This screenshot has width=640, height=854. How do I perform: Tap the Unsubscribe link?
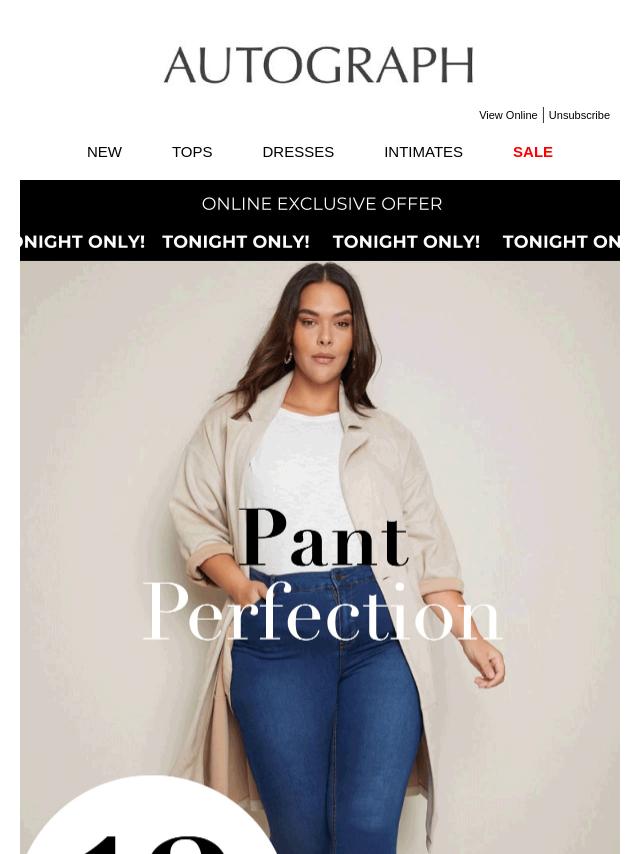[x=579, y=115]
